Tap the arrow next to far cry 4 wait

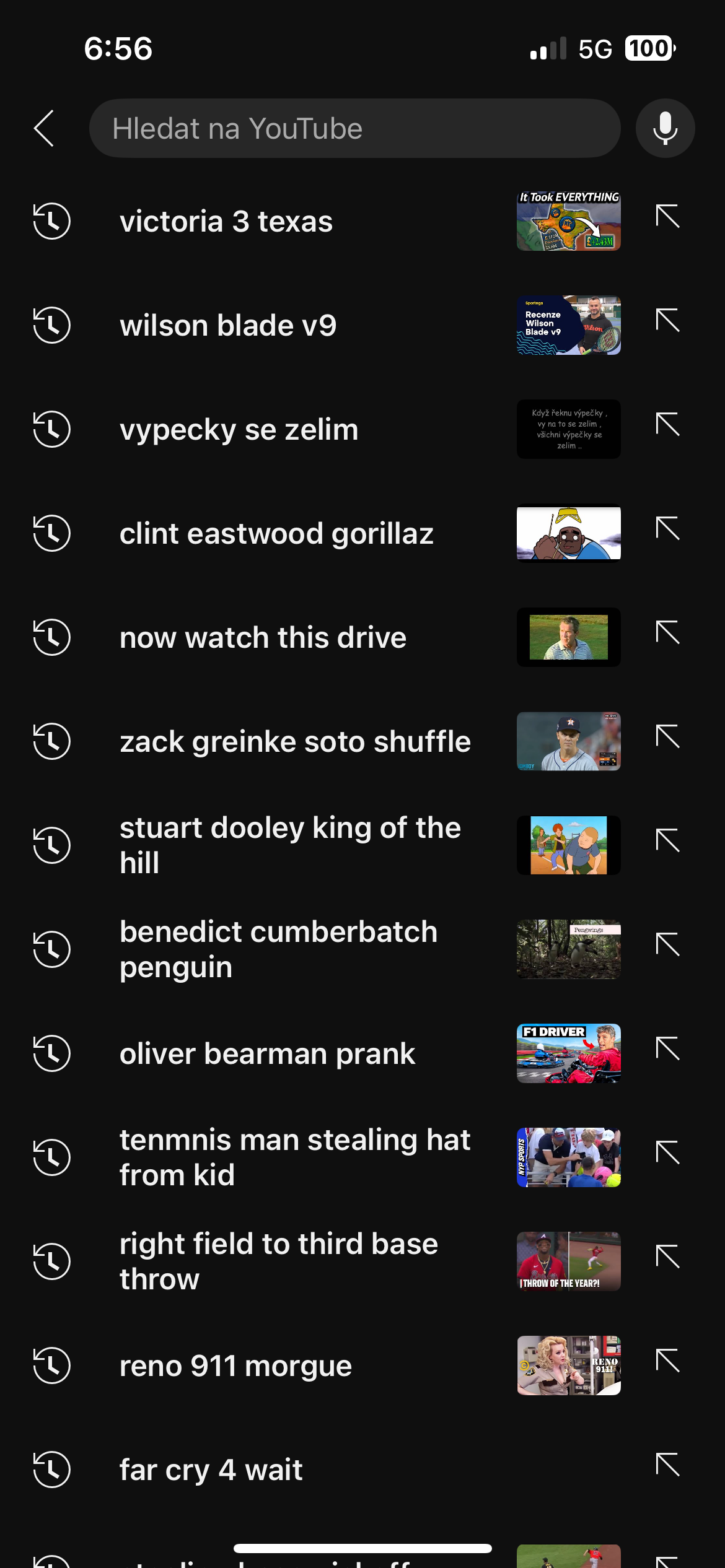pos(667,1466)
